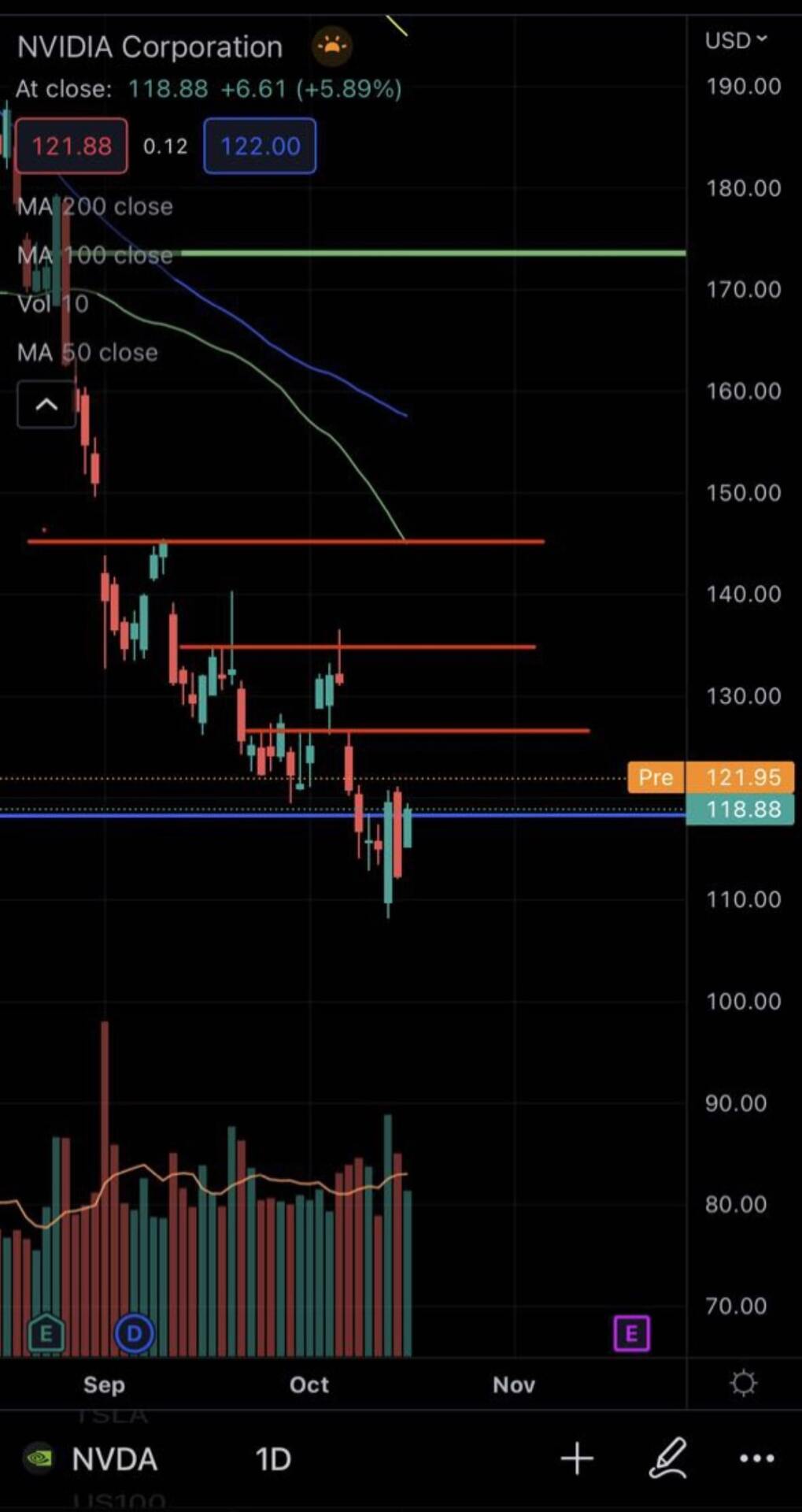Open chart scale settings gear

tap(744, 1383)
